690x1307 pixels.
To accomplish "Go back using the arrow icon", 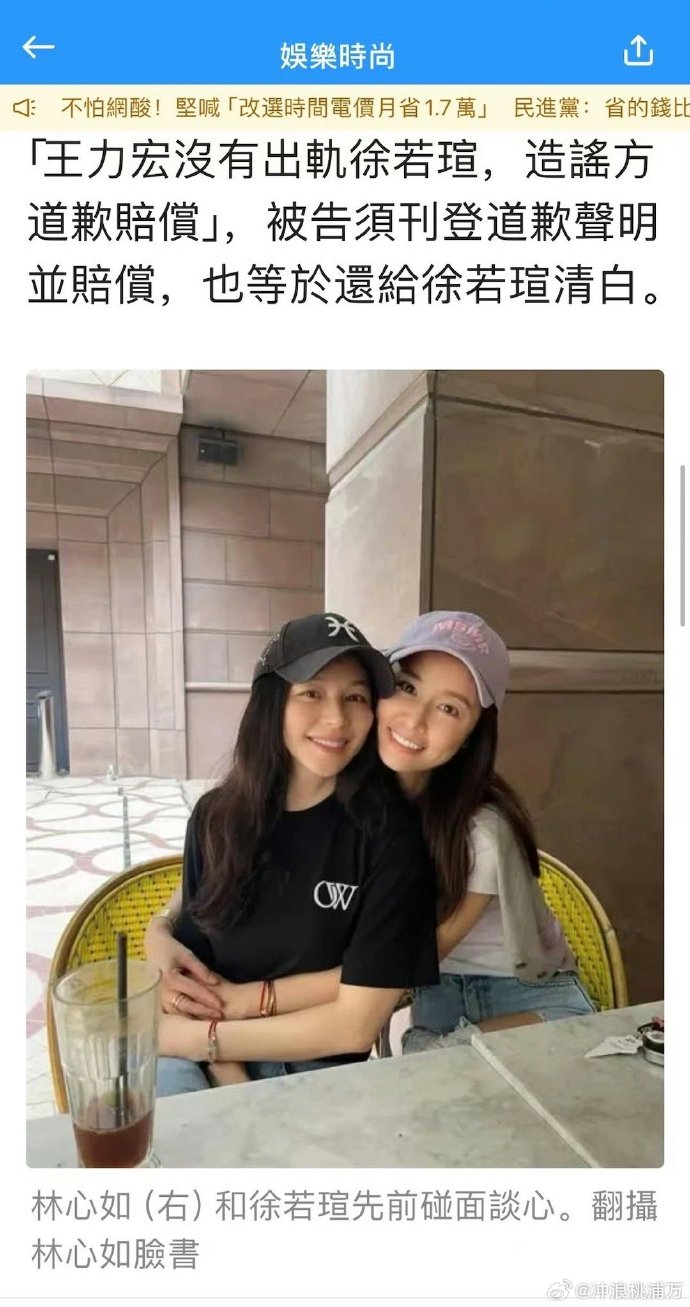I will (38, 47).
